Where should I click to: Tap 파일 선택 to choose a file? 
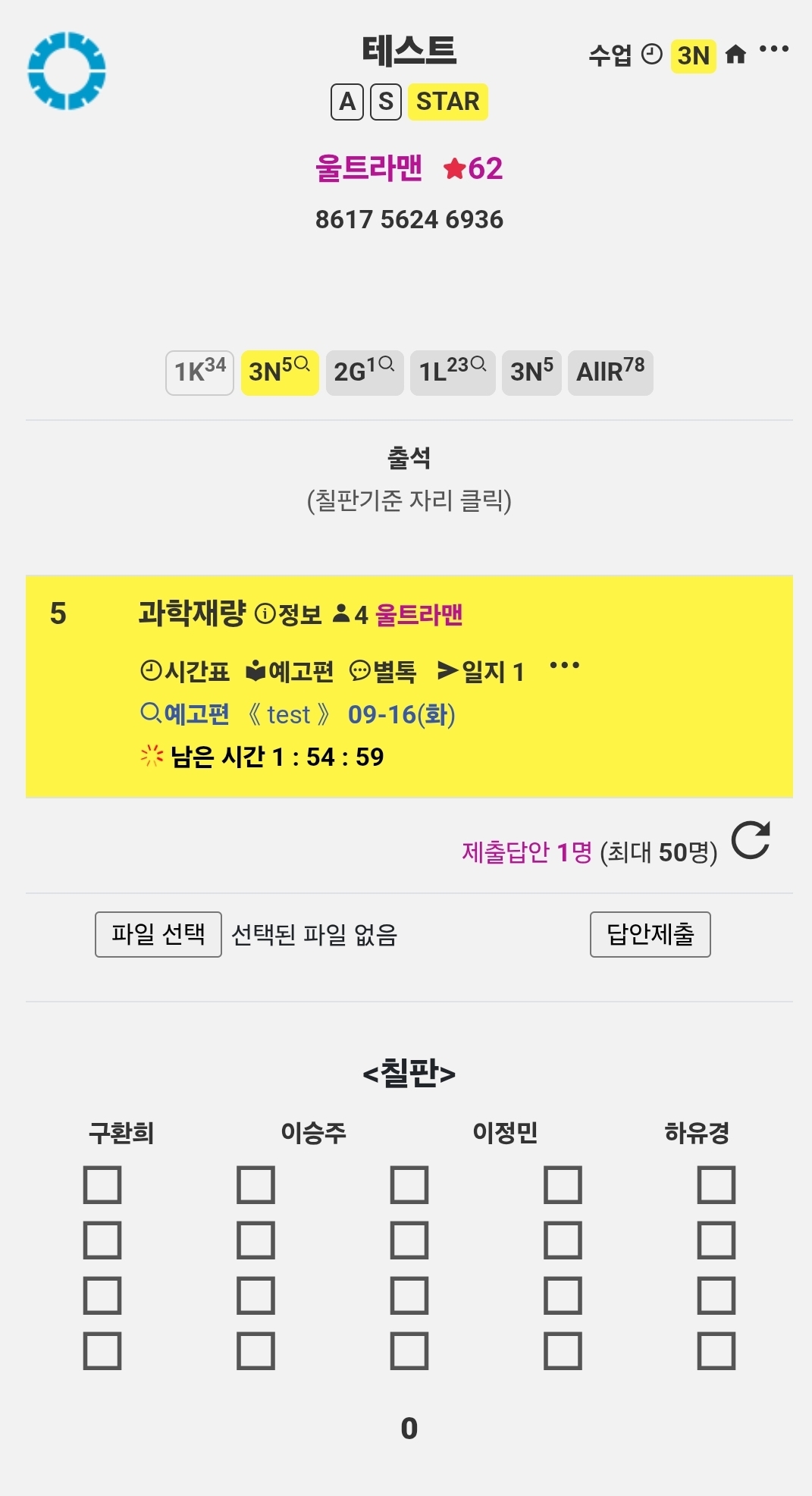click(x=158, y=934)
